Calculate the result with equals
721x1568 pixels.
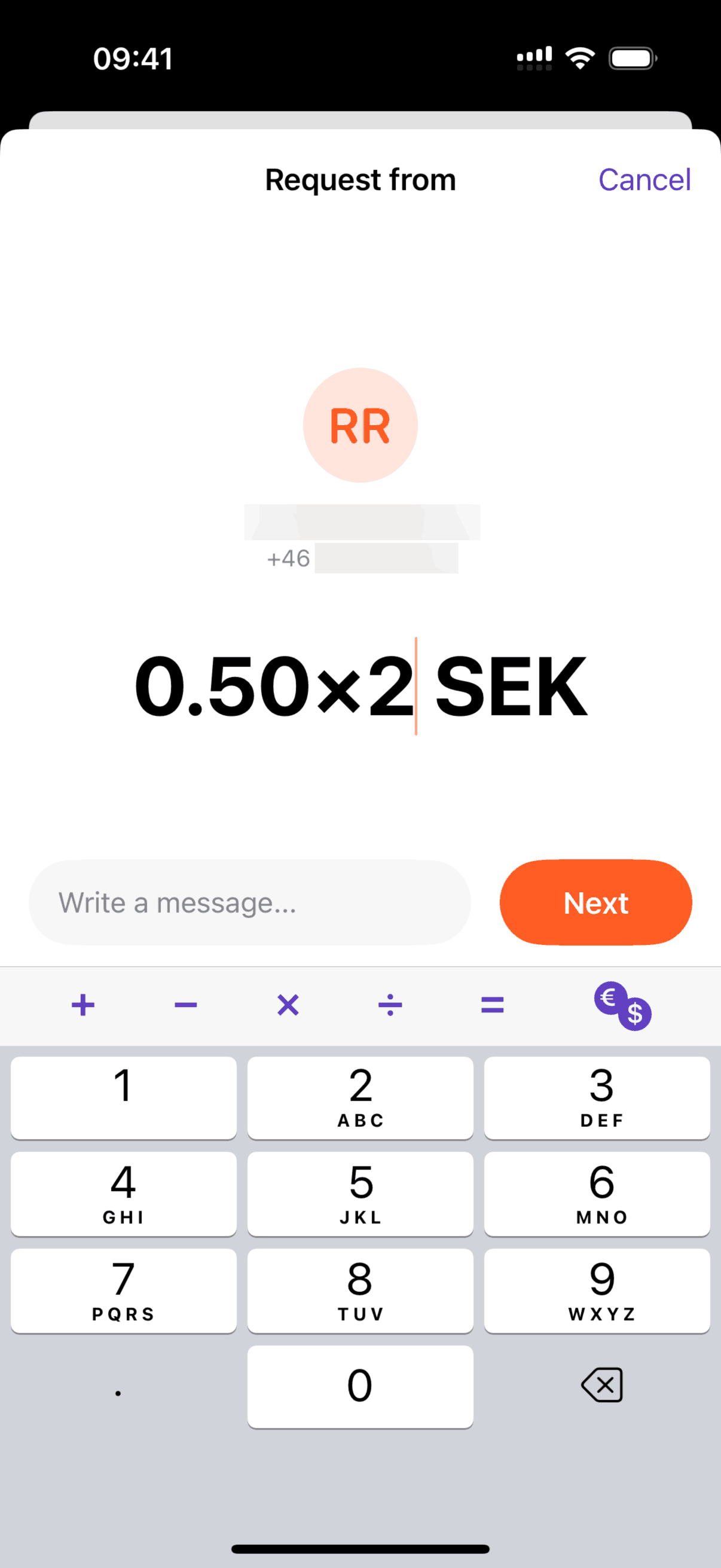pyautogui.click(x=492, y=1005)
